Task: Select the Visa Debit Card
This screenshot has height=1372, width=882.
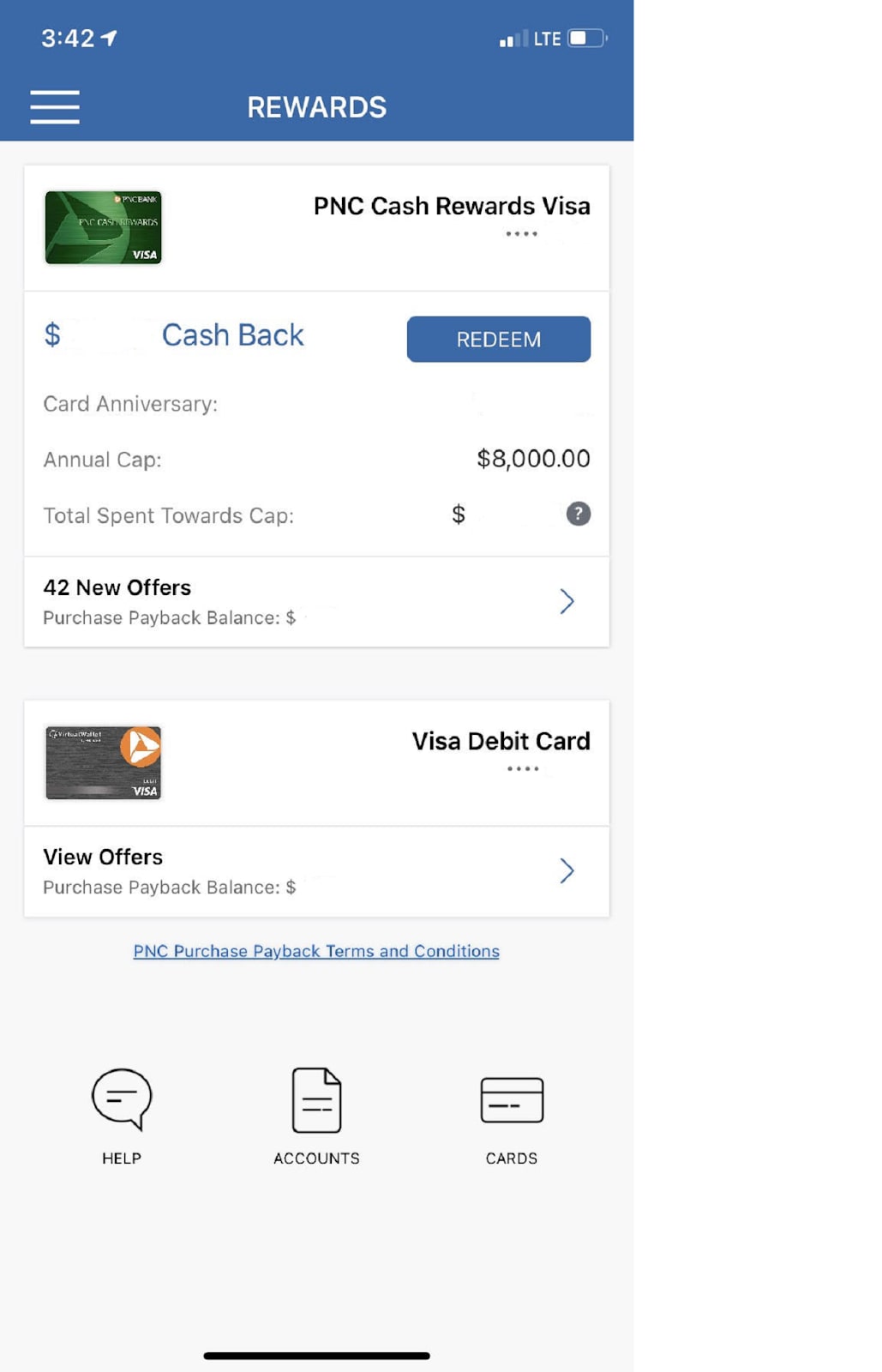Action: coord(316,762)
